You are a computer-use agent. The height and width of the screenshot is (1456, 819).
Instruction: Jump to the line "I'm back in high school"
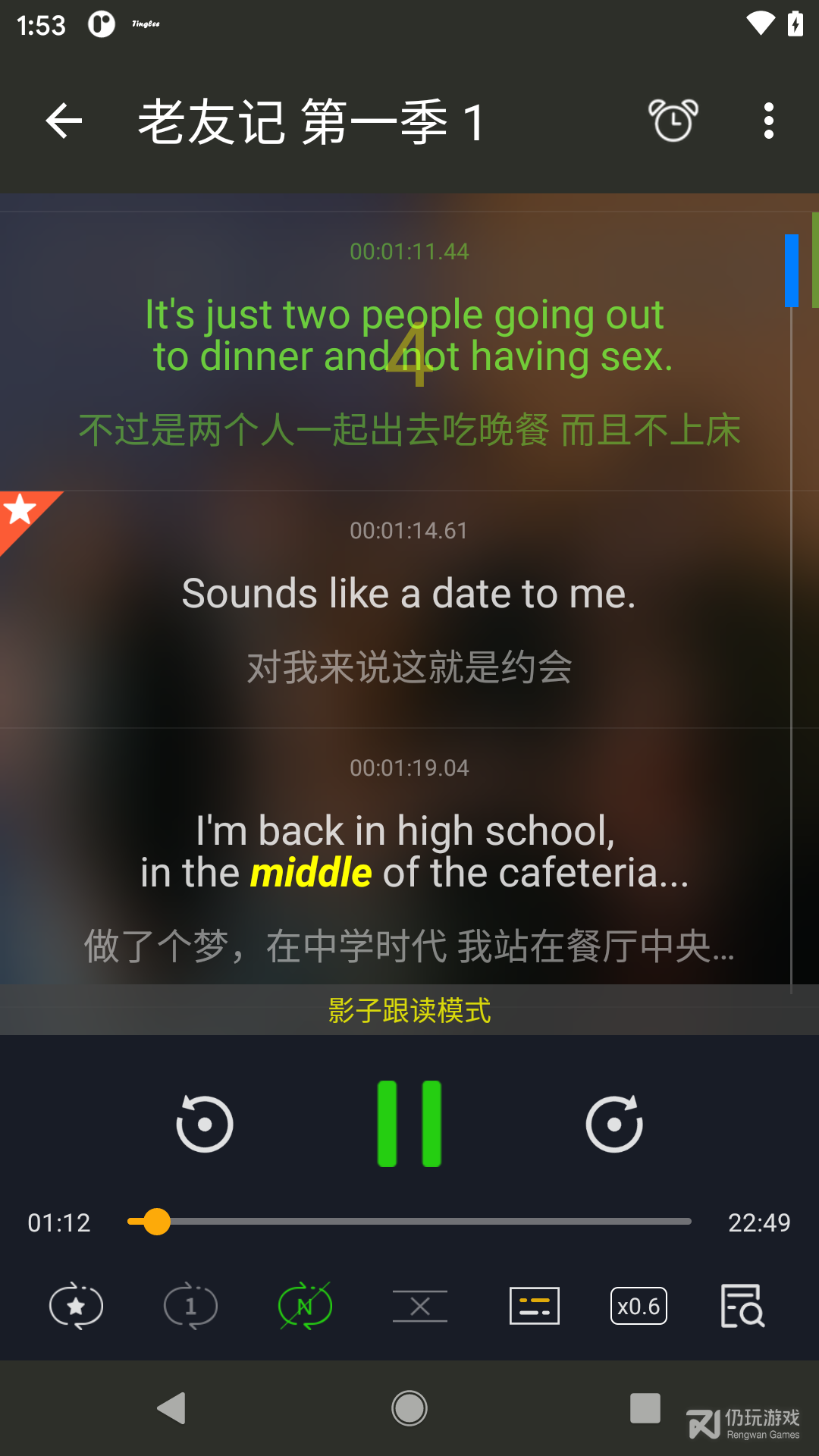(x=406, y=830)
